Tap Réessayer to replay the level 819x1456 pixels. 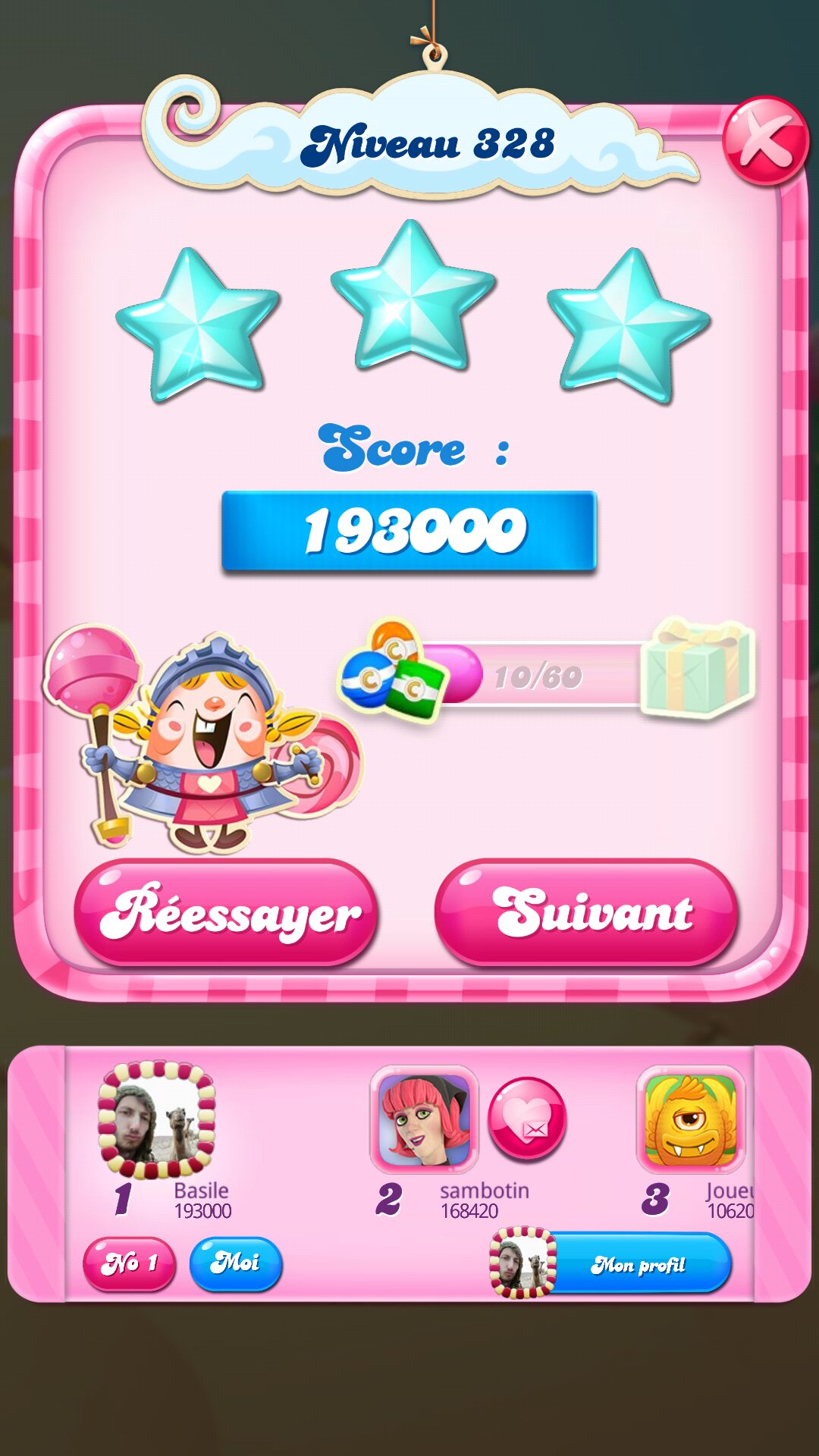[226, 912]
